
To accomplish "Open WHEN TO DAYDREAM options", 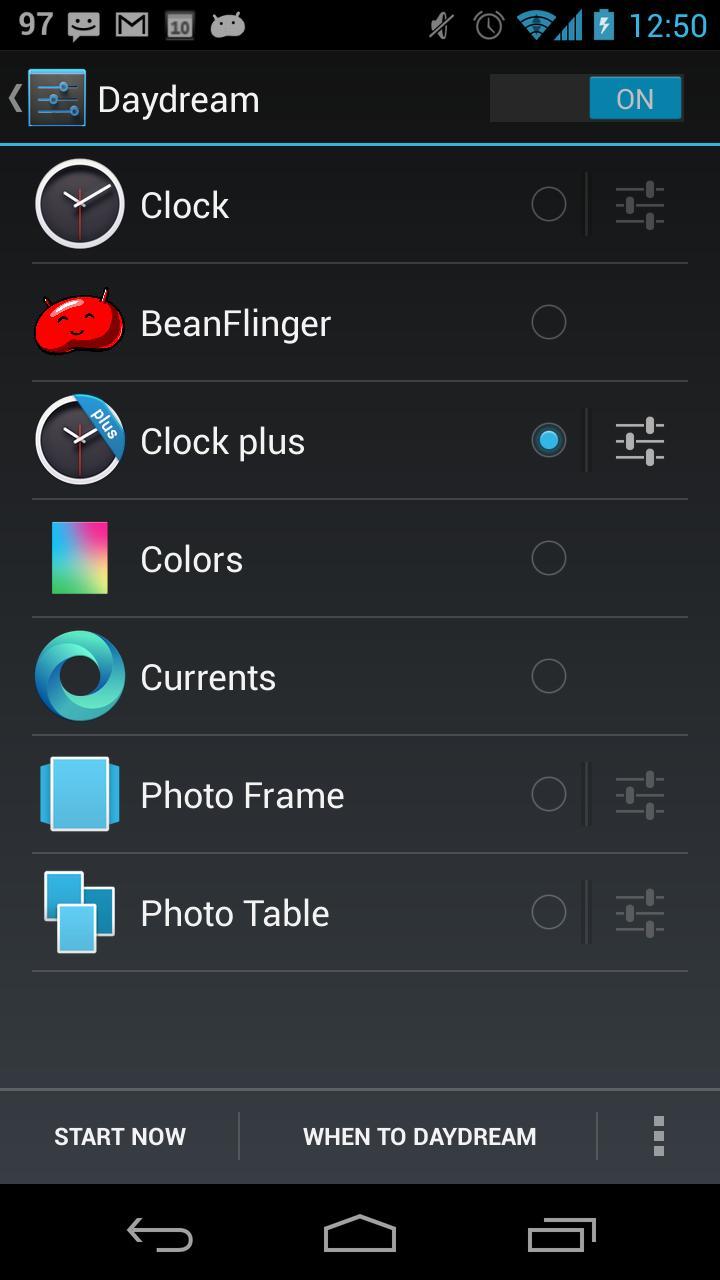I will (419, 1136).
